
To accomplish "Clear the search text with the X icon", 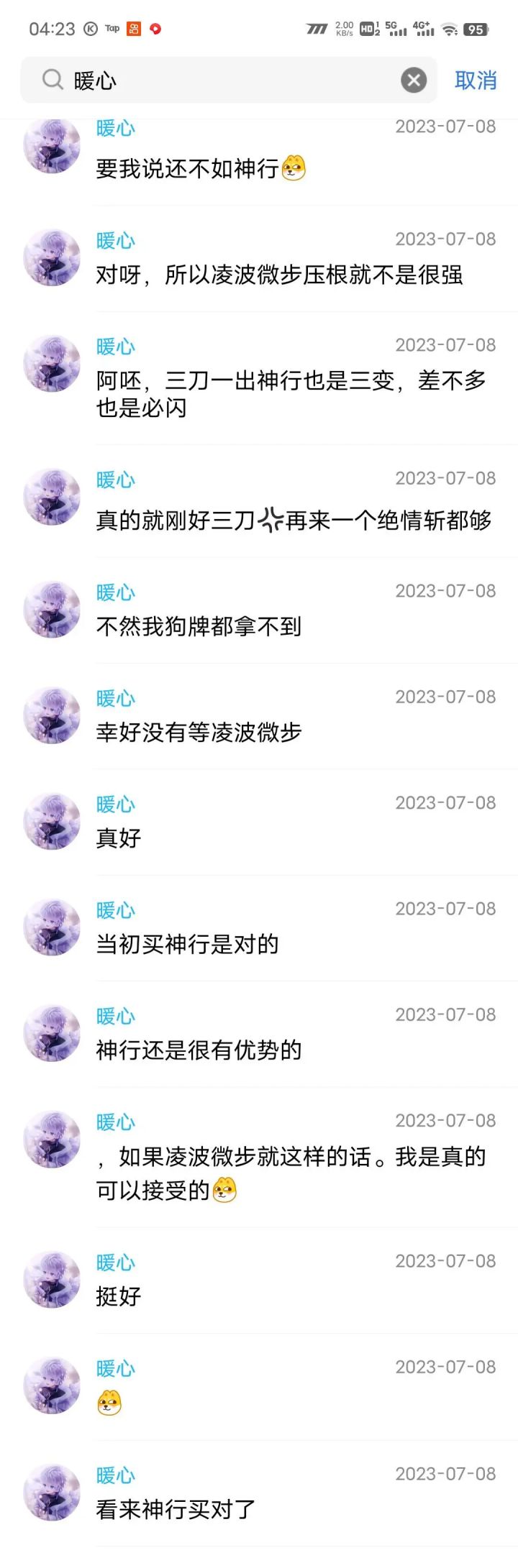I will (414, 80).
